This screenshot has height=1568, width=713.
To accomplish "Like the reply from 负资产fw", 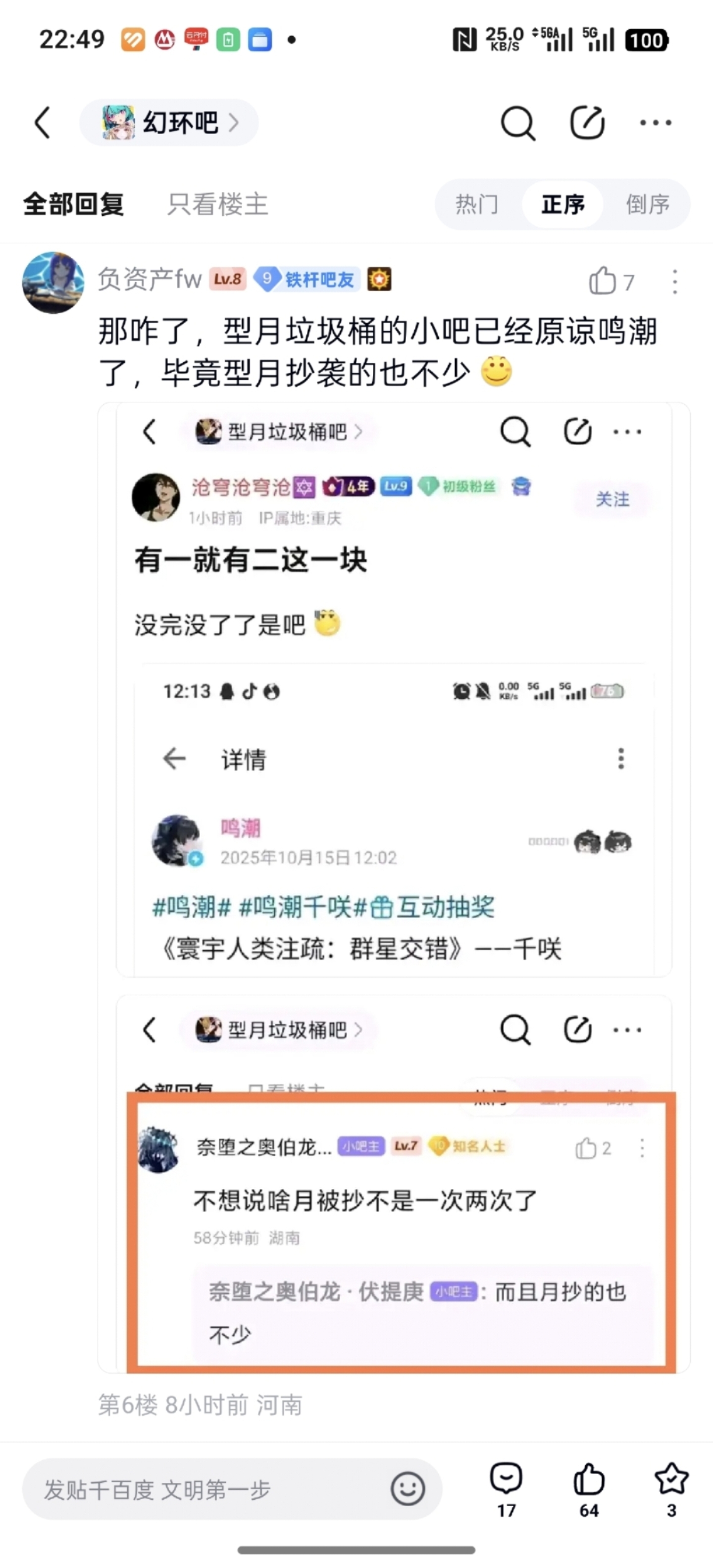I will coord(611,281).
